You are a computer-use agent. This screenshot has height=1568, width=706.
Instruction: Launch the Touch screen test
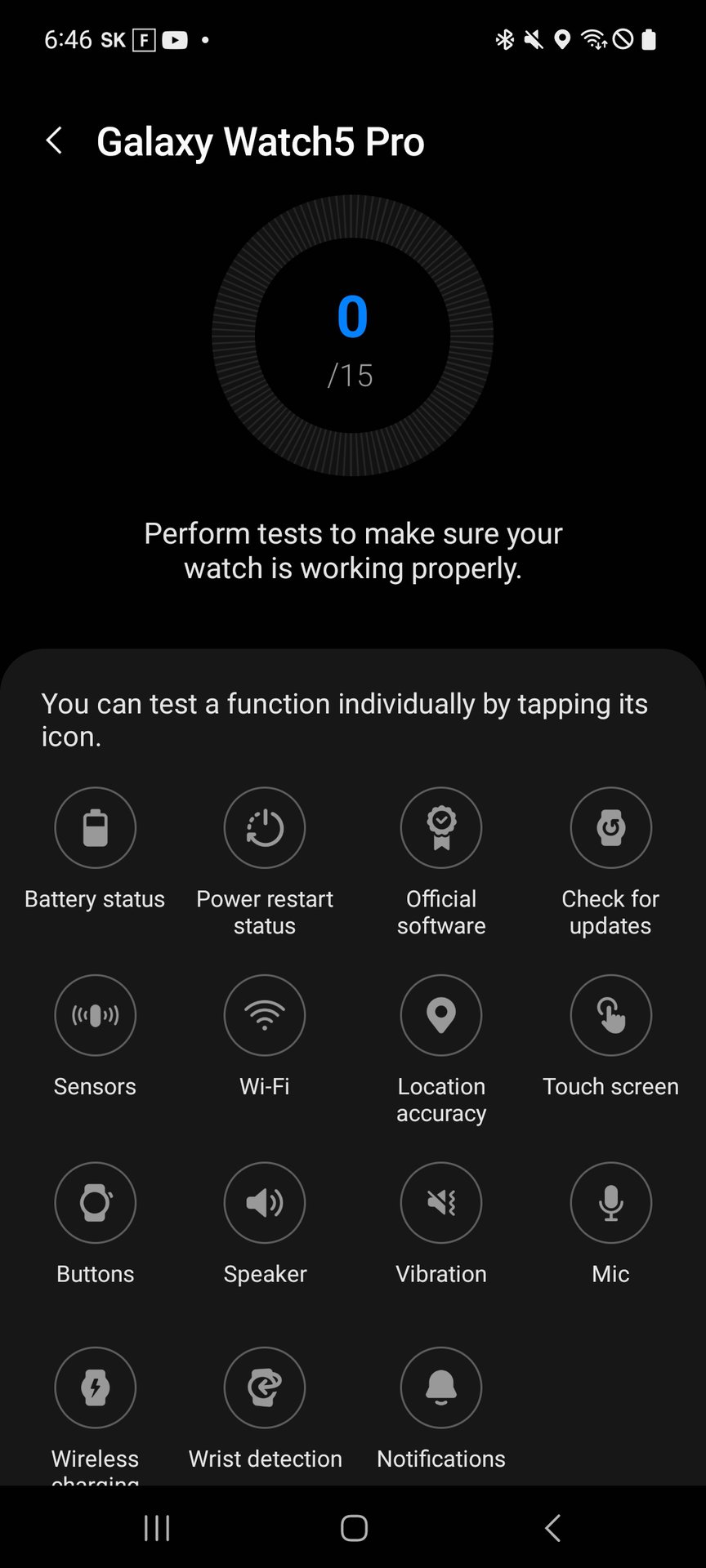(x=610, y=1015)
